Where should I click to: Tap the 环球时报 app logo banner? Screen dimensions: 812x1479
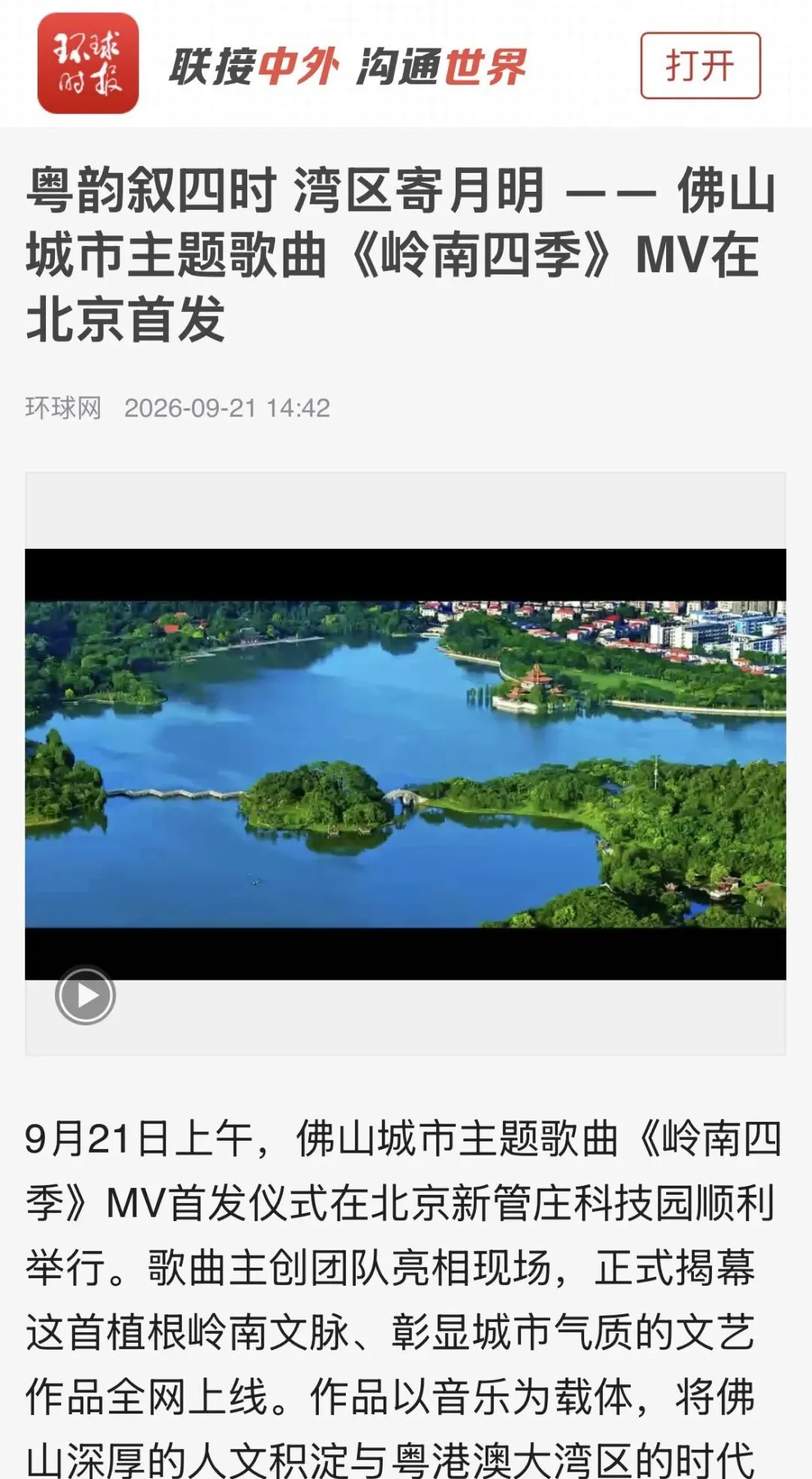88,63
